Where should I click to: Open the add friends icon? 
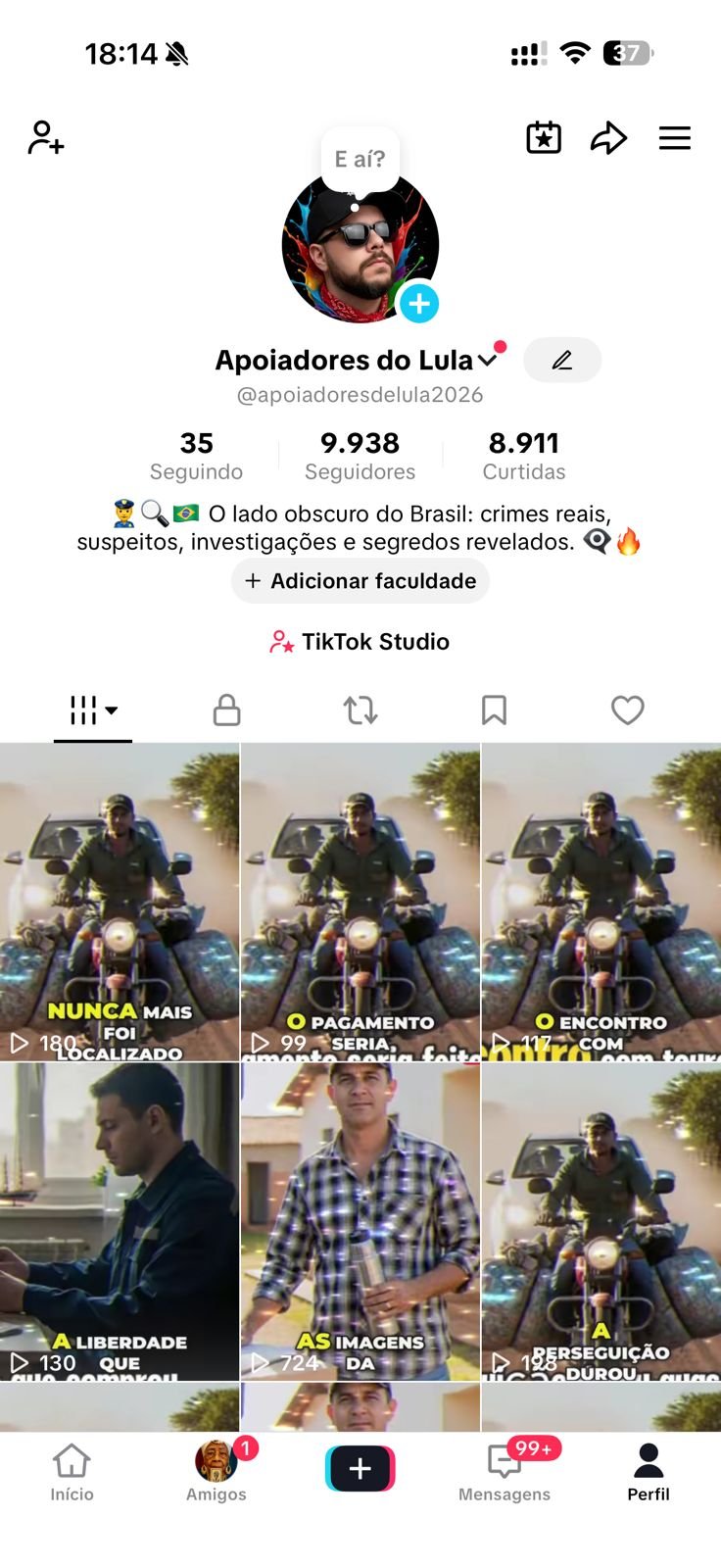tap(45, 138)
